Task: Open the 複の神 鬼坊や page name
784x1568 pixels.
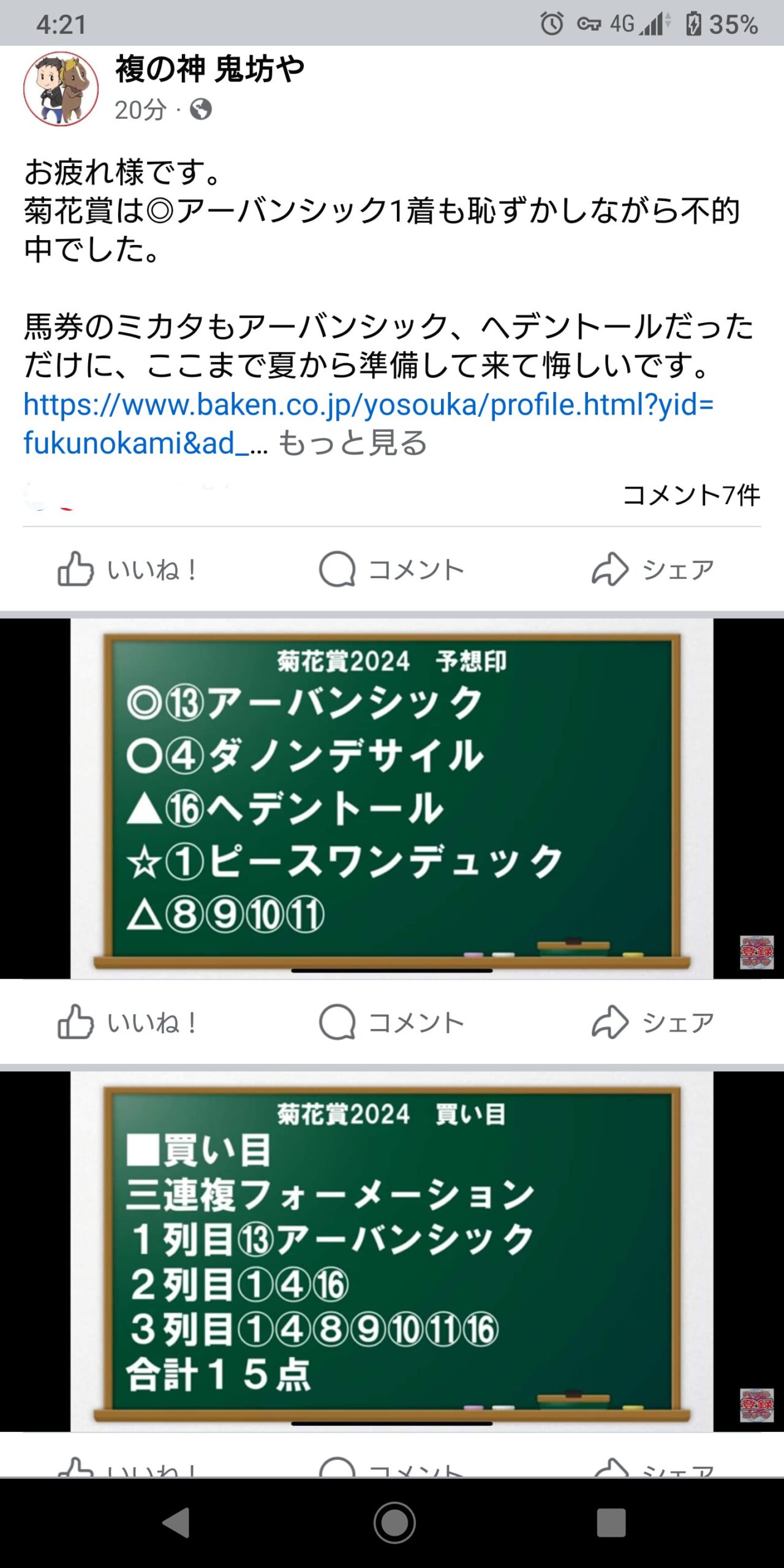Action: click(210, 69)
